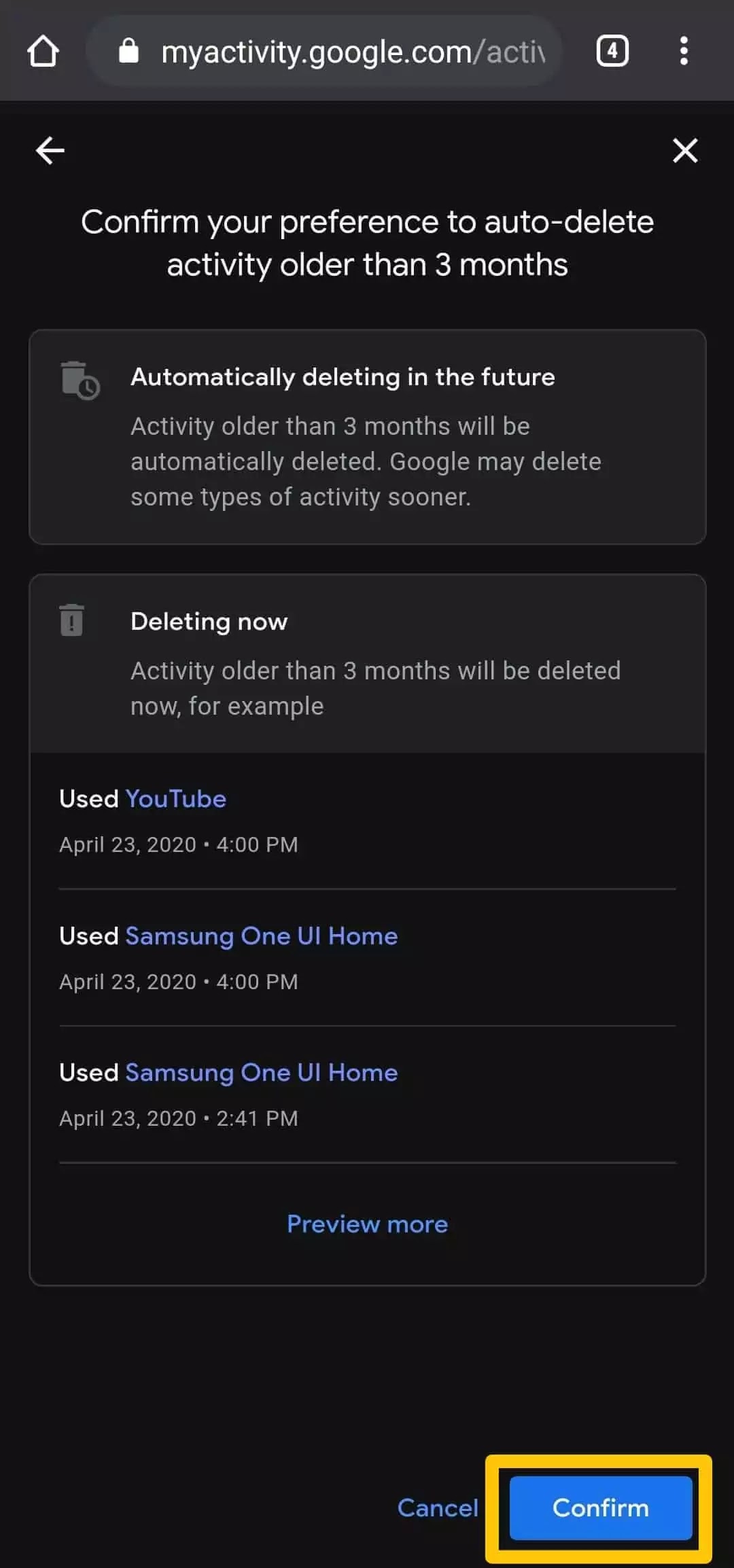Go back using the arrow icon
The width and height of the screenshot is (734, 1568).
(50, 150)
